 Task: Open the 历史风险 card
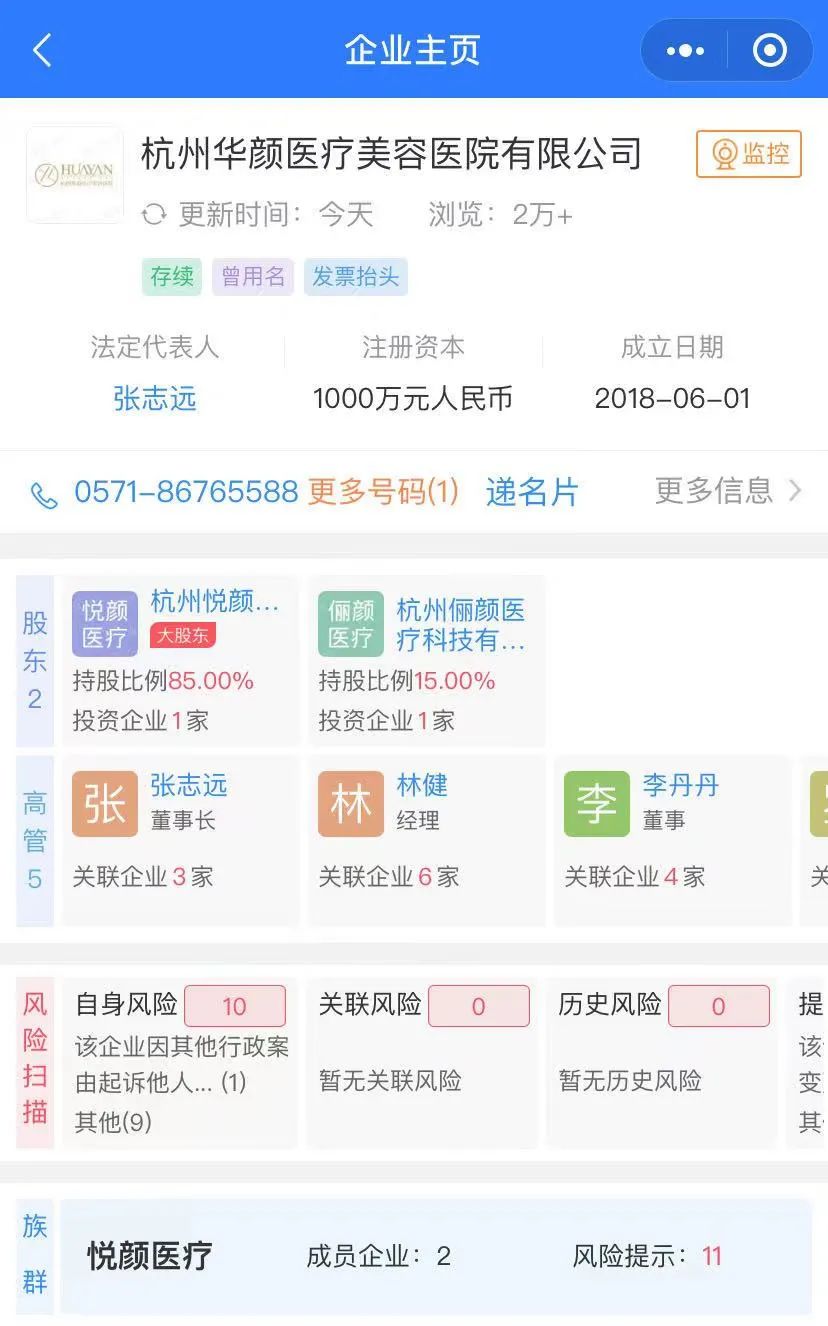pyautogui.click(x=662, y=1062)
